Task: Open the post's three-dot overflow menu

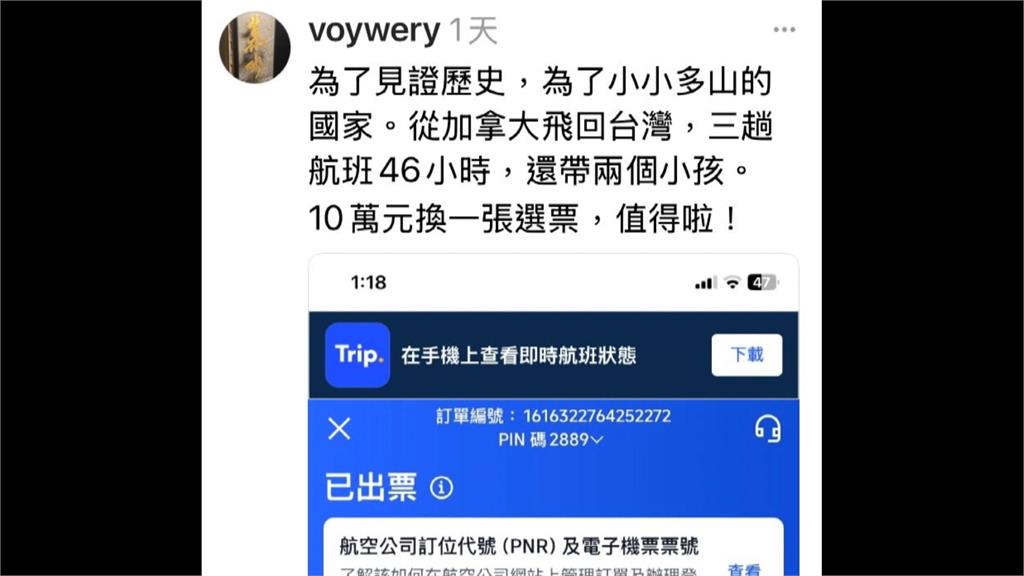Action: pos(784,30)
